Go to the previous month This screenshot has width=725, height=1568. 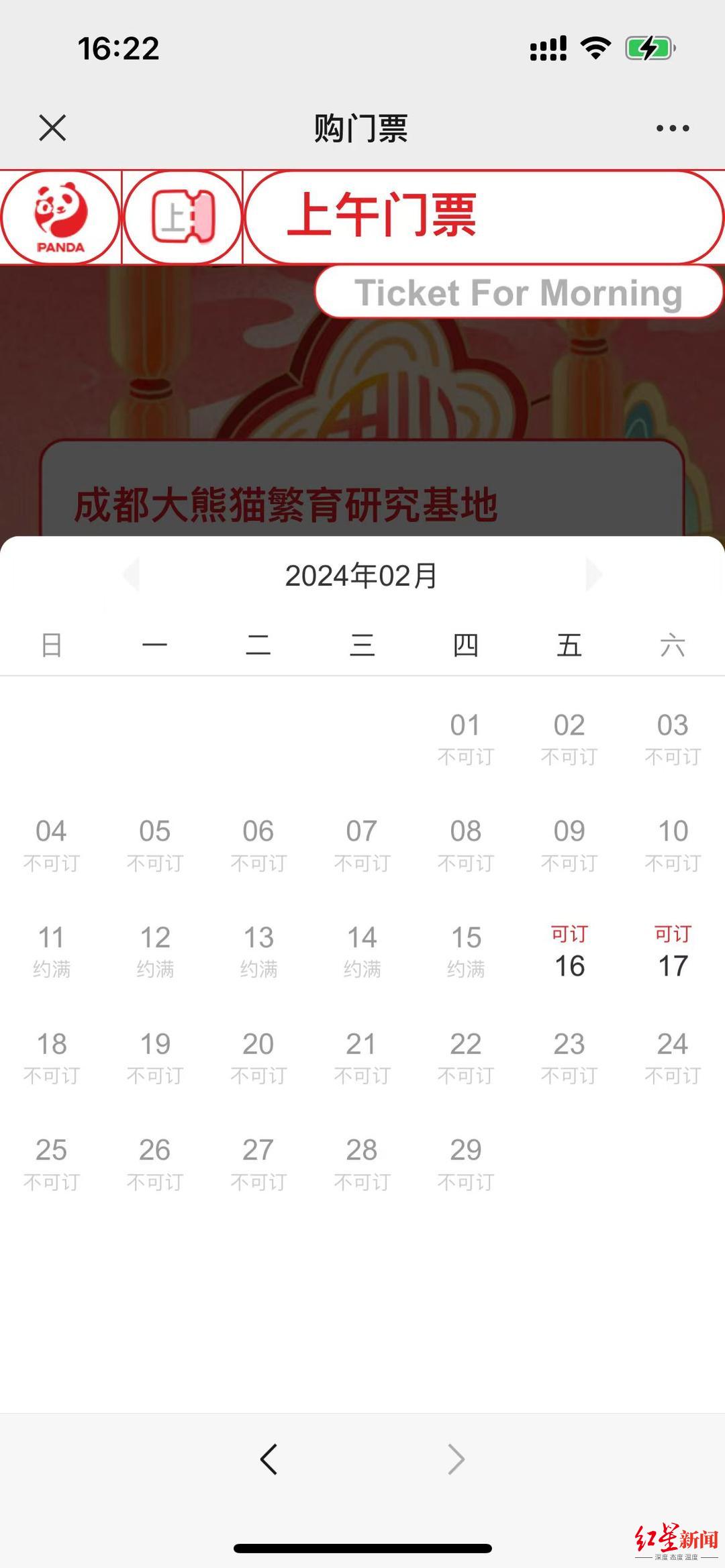pos(131,575)
